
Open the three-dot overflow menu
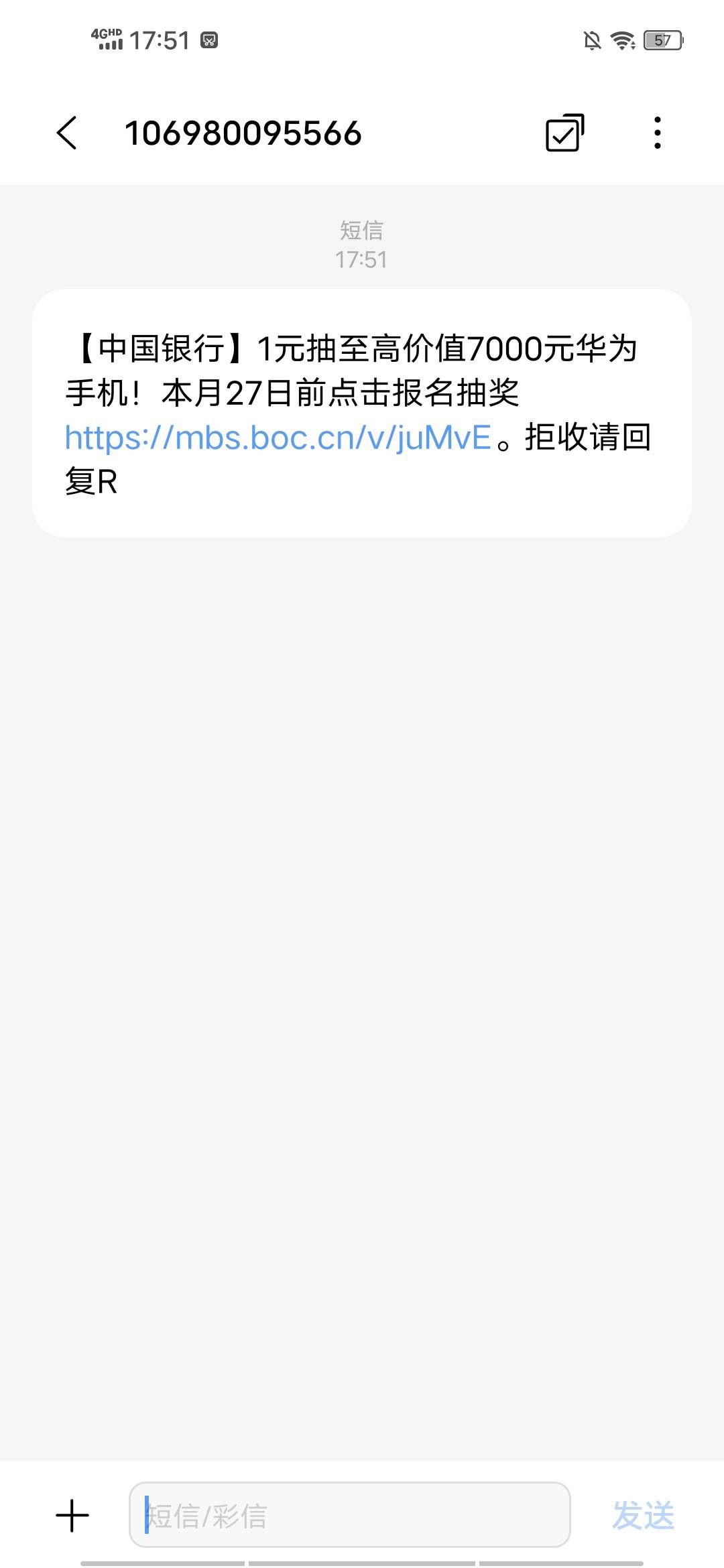click(658, 133)
